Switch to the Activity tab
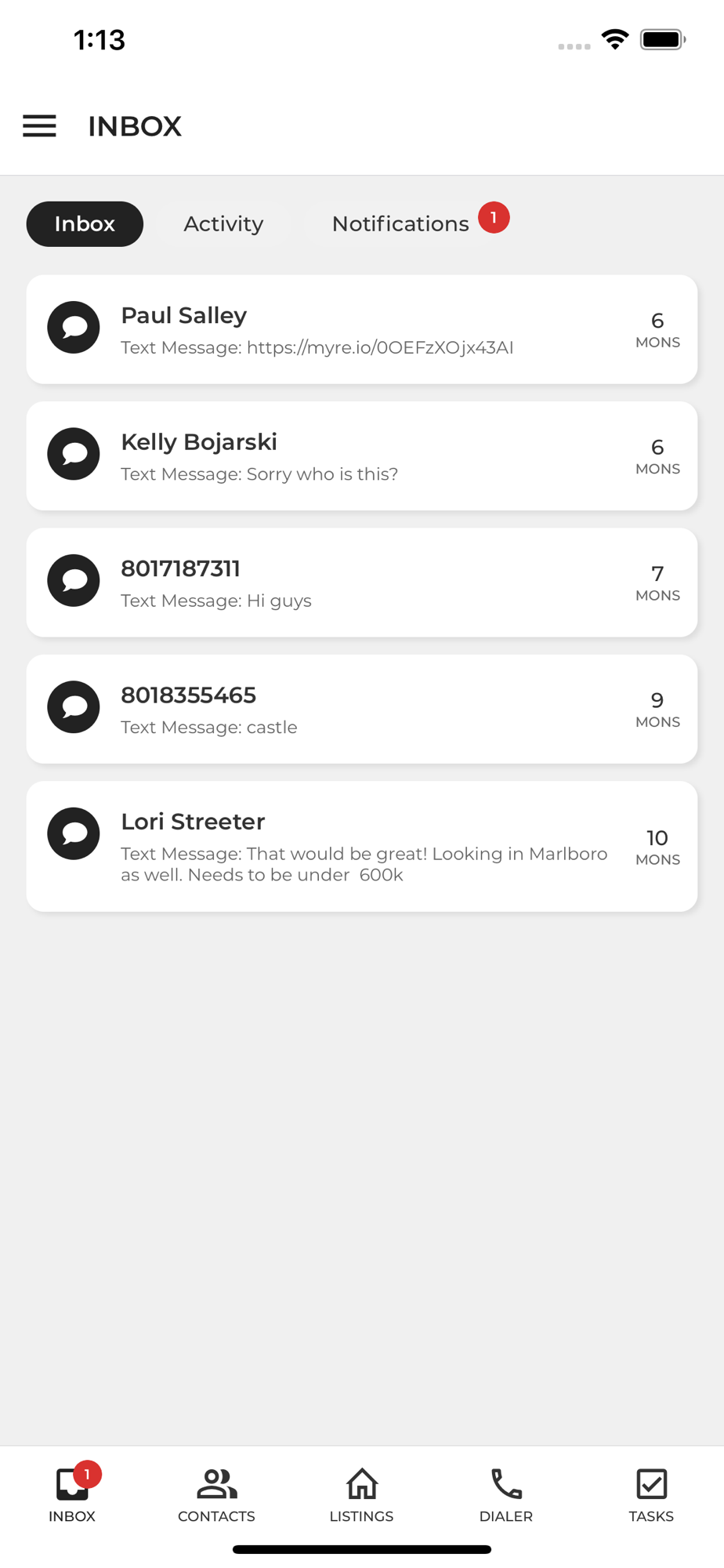This screenshot has height=1568, width=724. click(x=223, y=224)
